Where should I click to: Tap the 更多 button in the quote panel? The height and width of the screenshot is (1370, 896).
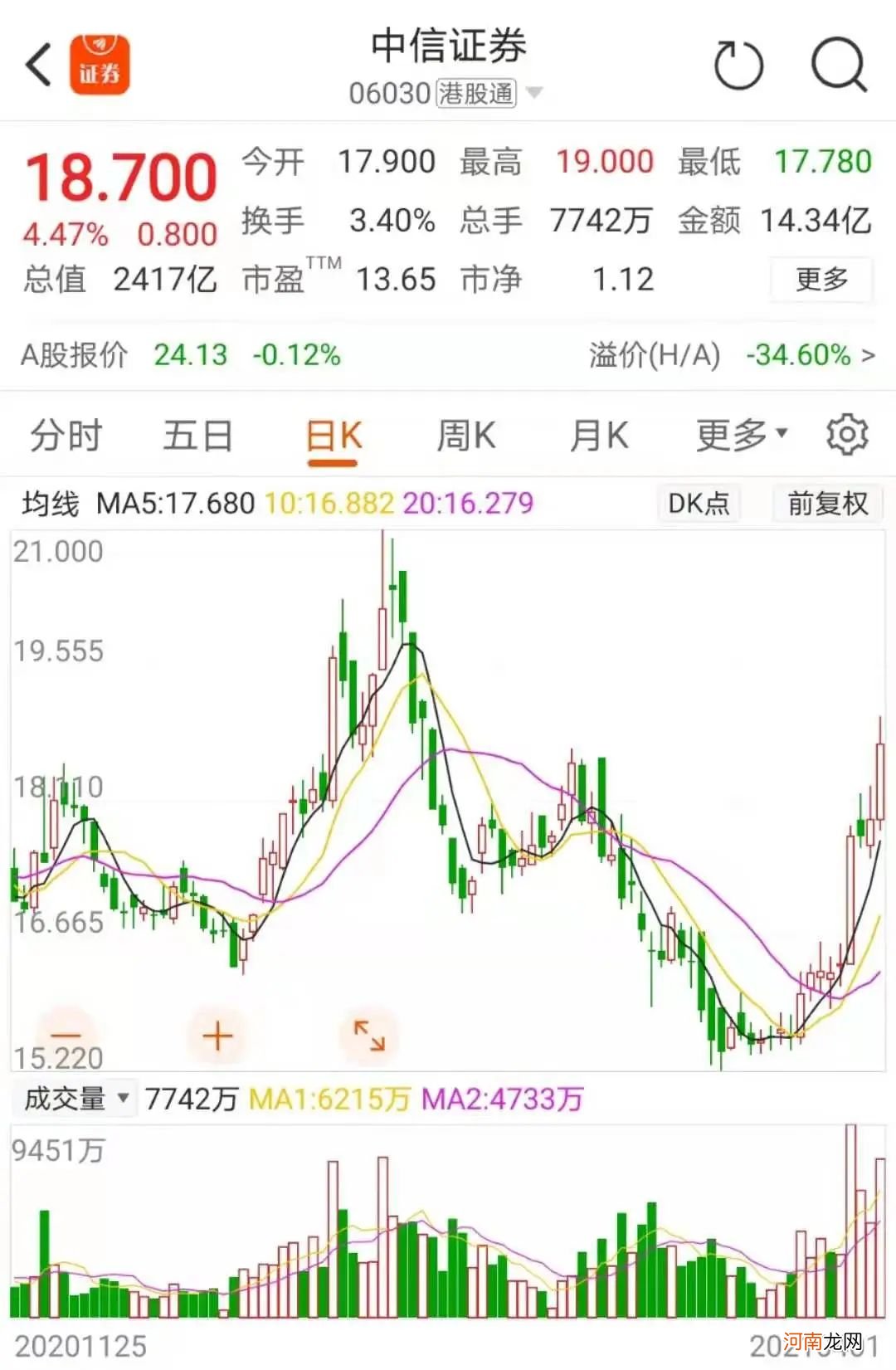[x=821, y=280]
